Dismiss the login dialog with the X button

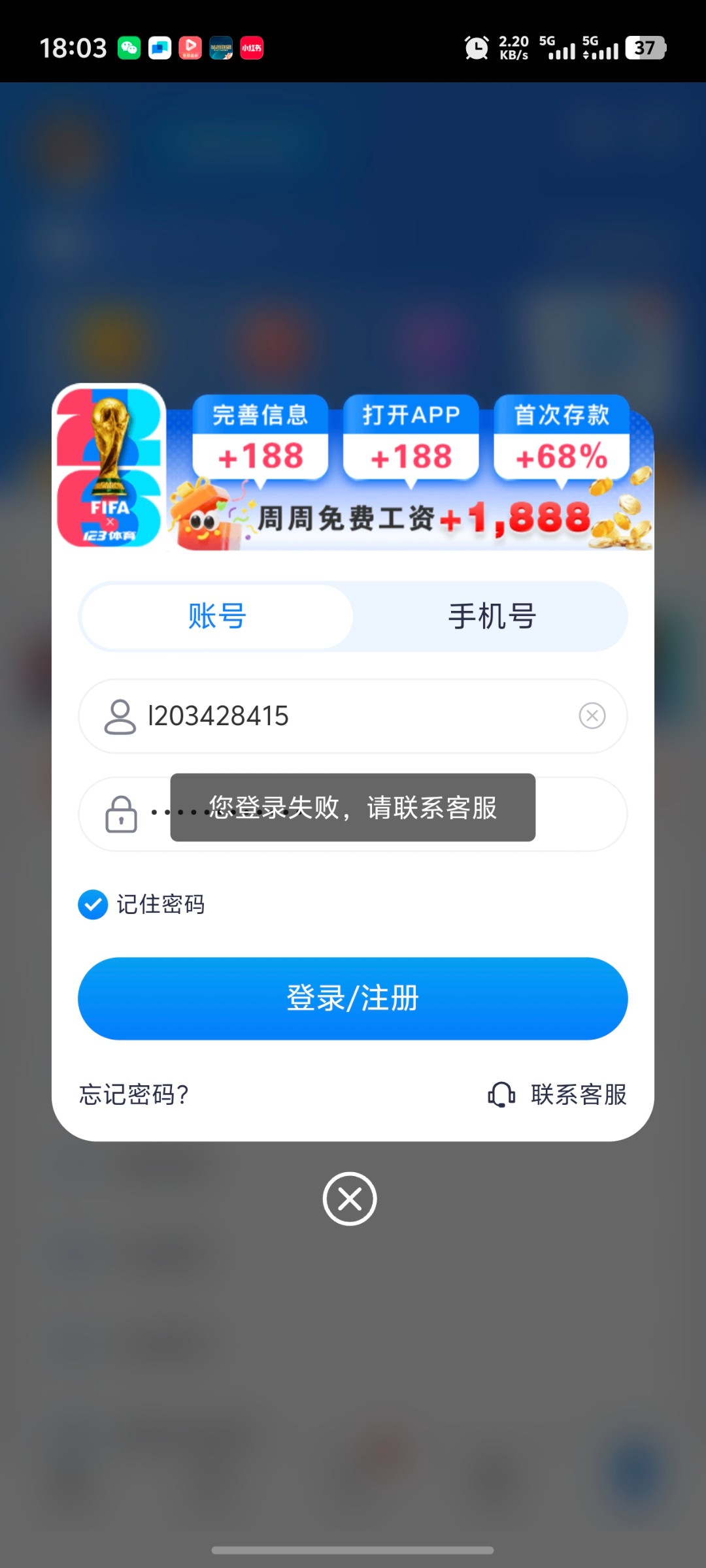tap(349, 1199)
